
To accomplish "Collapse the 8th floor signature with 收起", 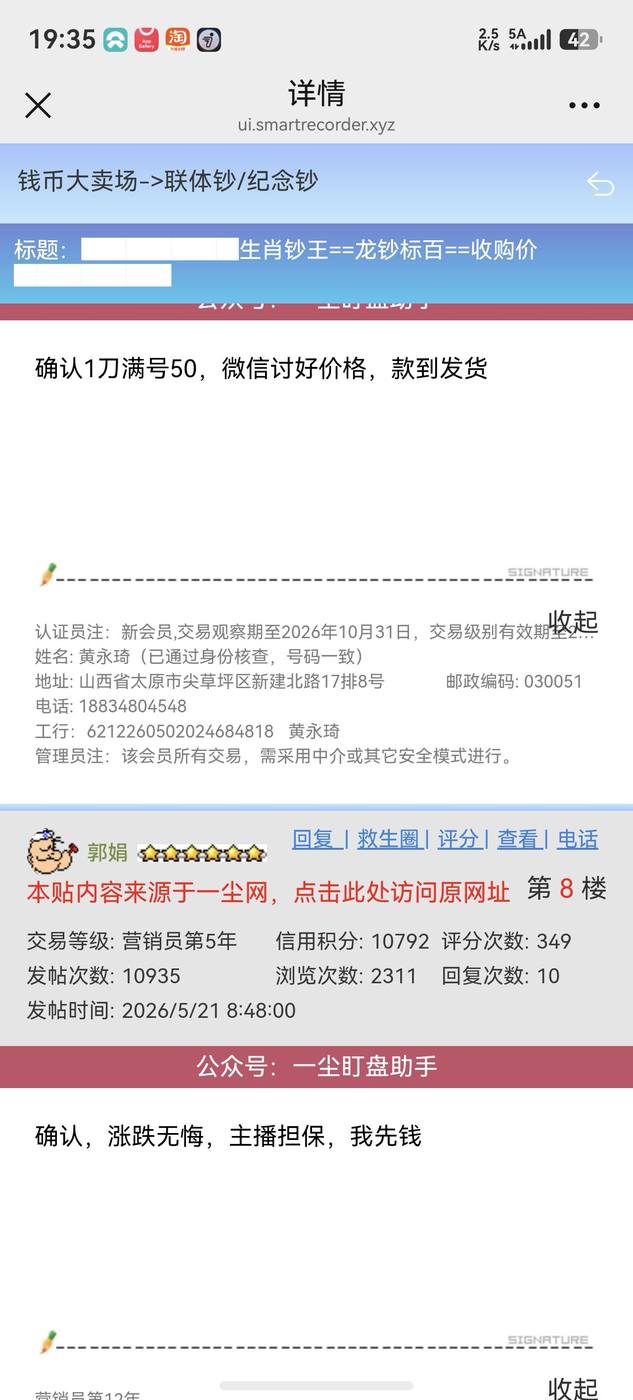I will [x=572, y=1387].
